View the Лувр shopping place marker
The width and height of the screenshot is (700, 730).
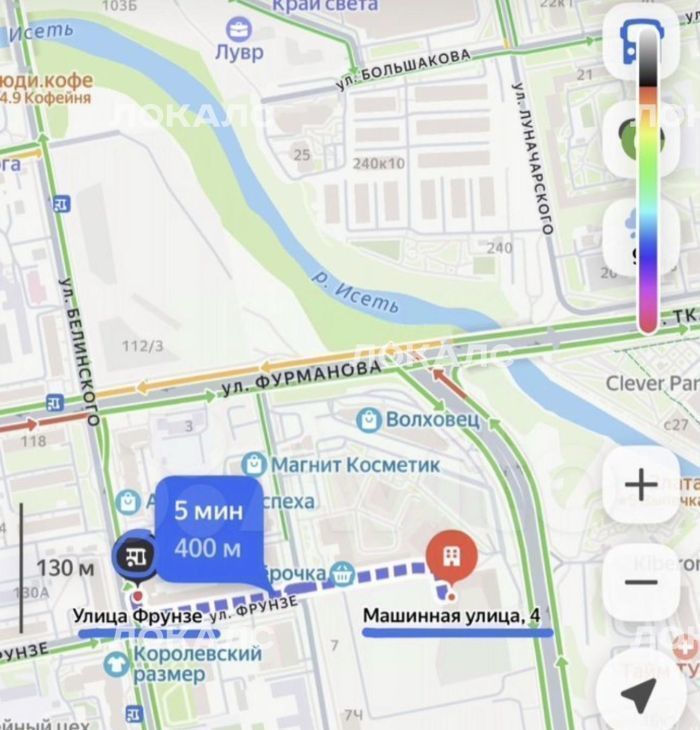239,28
